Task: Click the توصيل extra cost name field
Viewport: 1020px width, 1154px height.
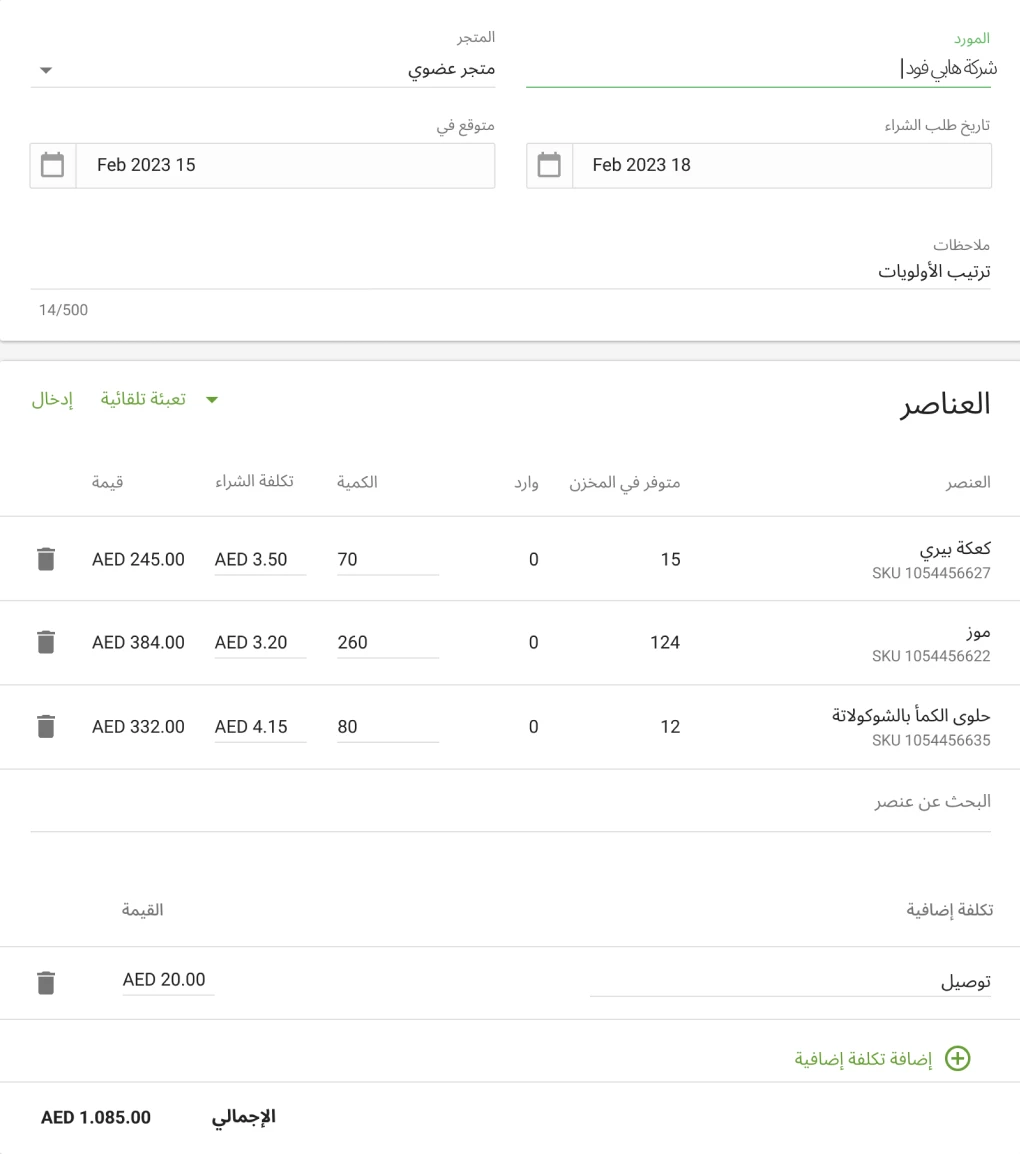Action: [790, 980]
